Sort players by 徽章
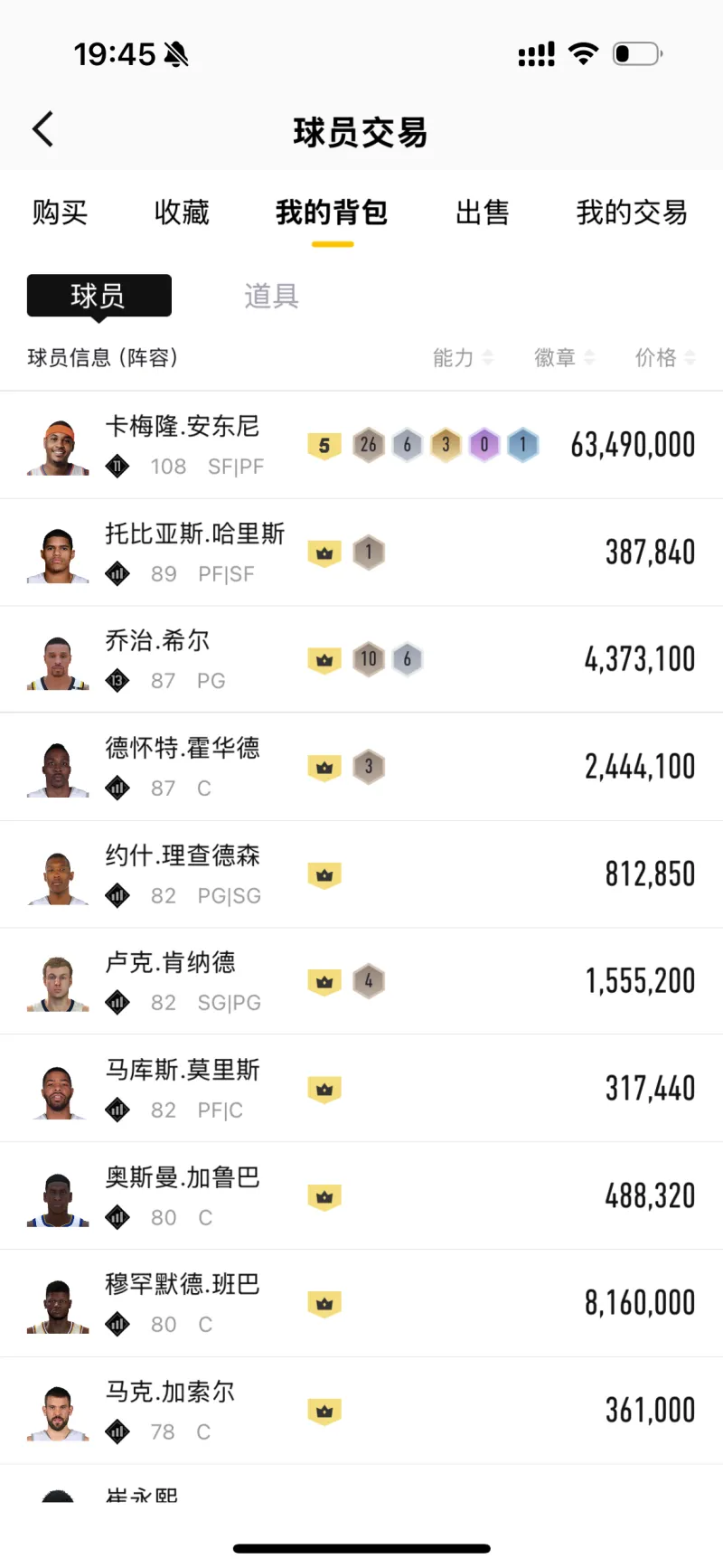This screenshot has width=723, height=1568. tap(563, 358)
